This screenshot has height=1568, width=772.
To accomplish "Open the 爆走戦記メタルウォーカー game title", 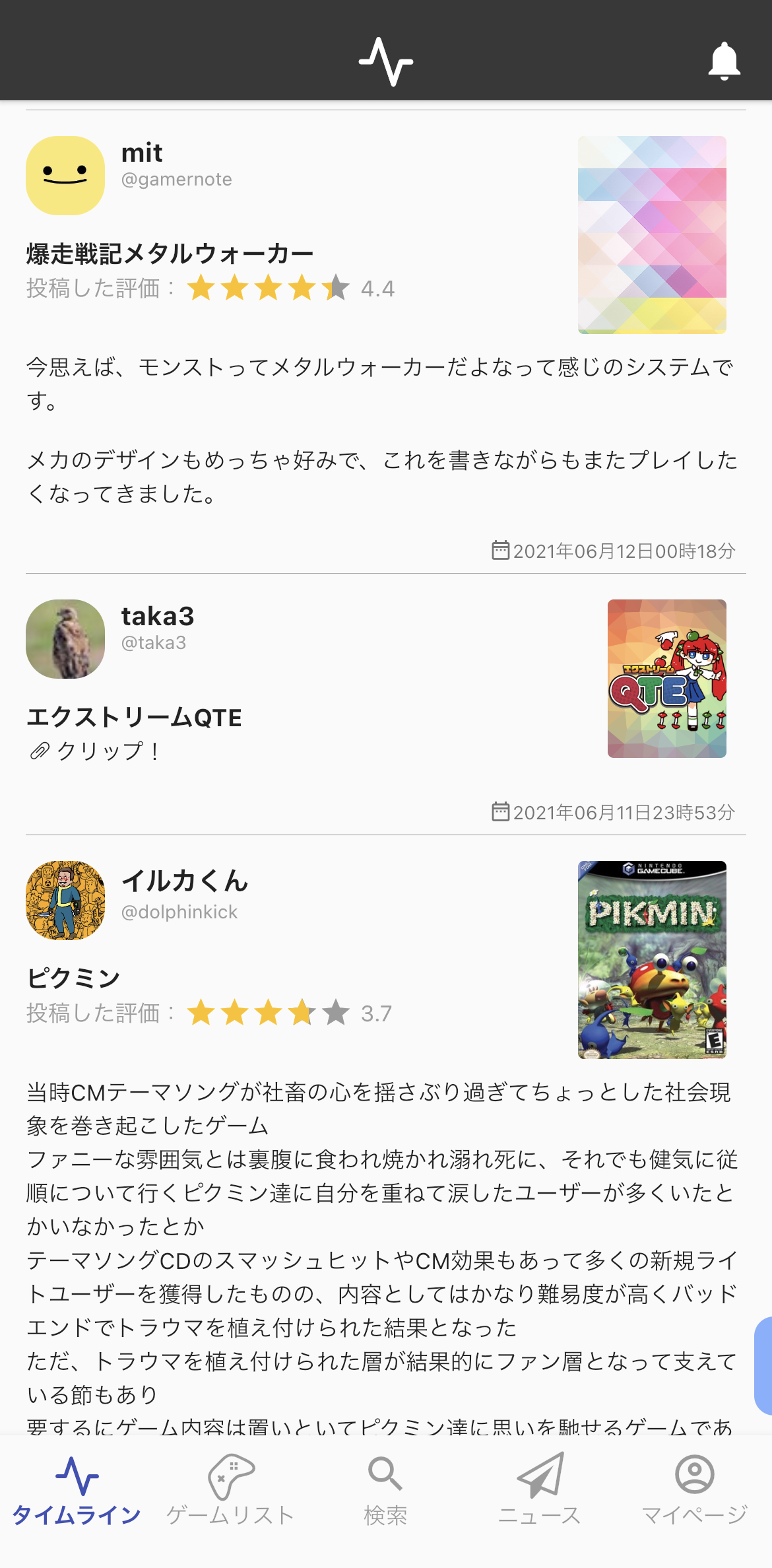I will 170,254.
